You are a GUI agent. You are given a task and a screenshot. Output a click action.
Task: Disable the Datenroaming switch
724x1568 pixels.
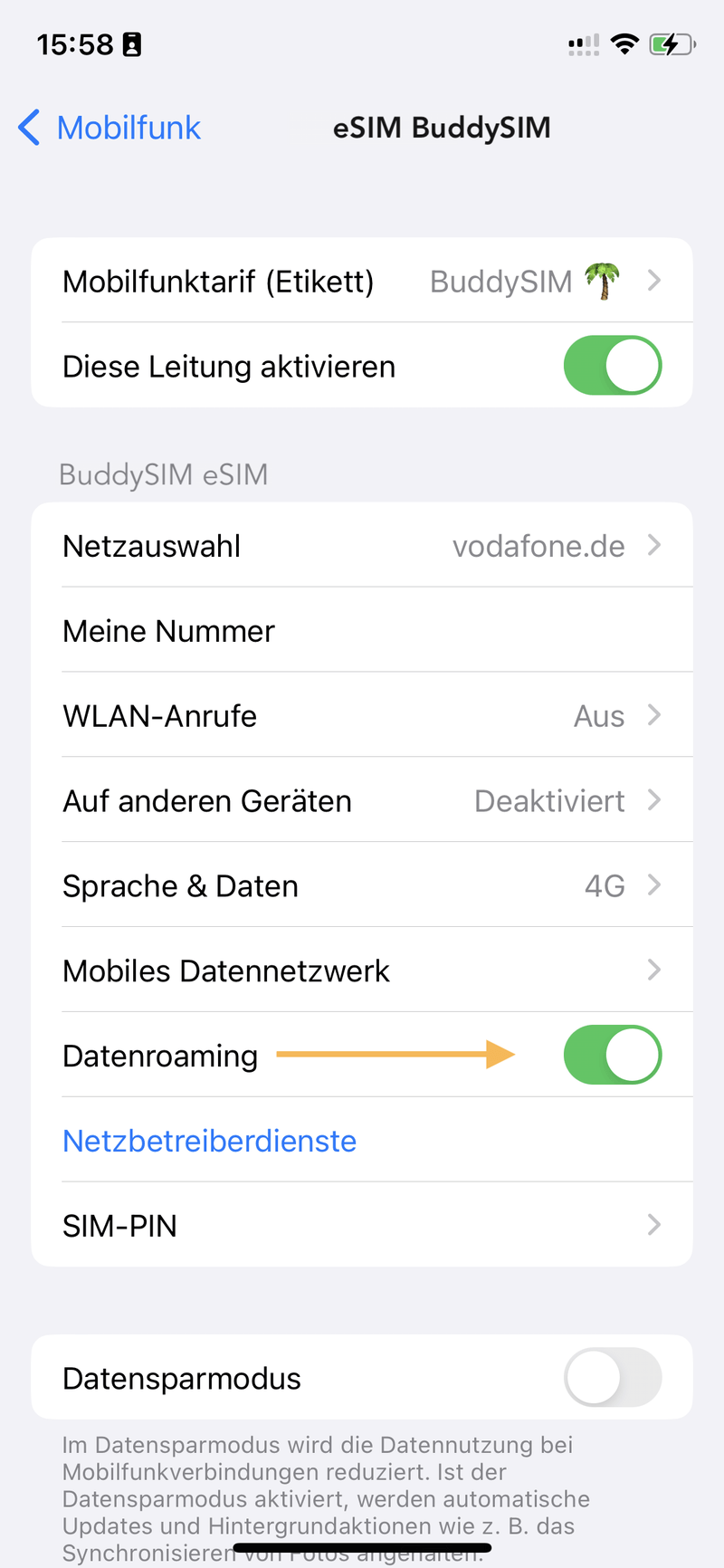click(613, 1054)
